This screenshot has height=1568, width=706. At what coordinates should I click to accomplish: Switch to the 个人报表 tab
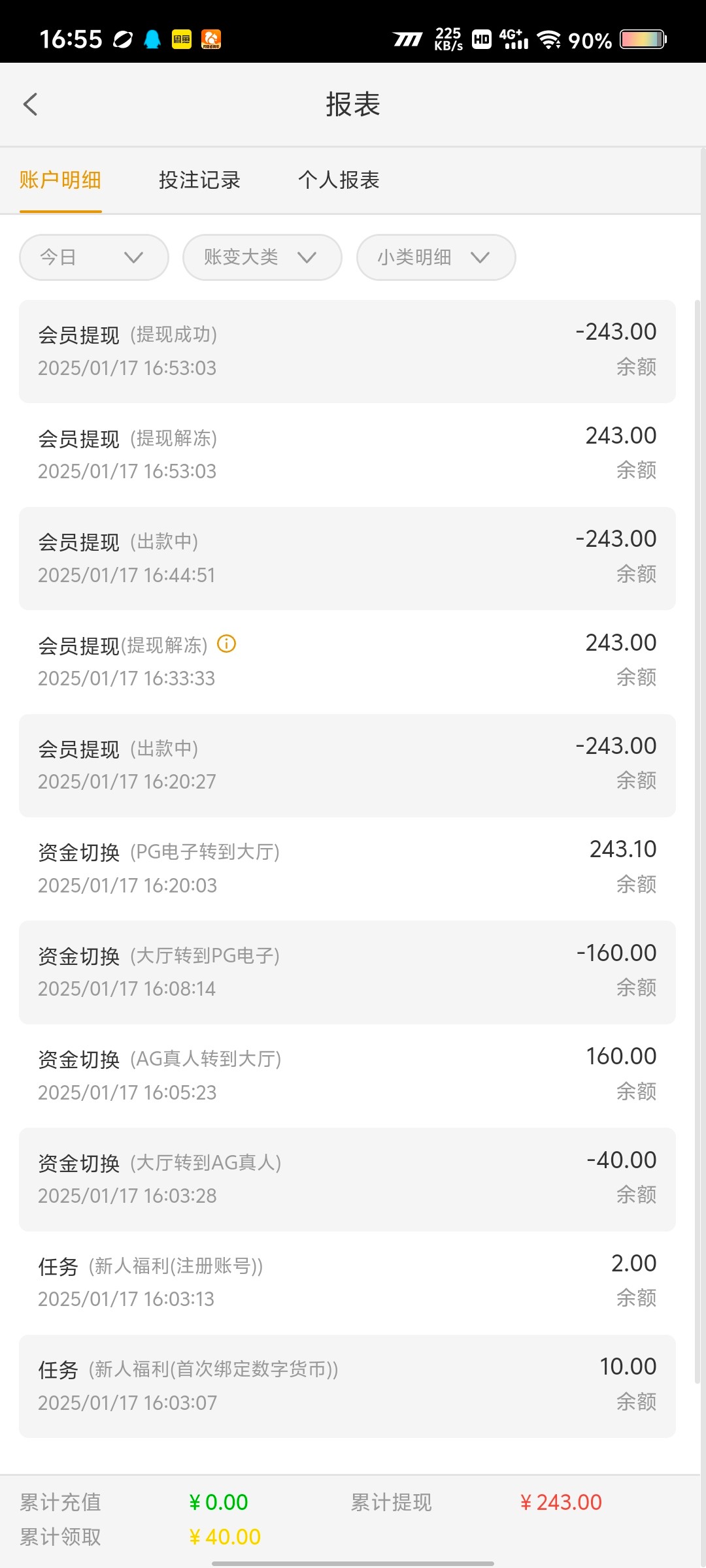pyautogui.click(x=339, y=180)
